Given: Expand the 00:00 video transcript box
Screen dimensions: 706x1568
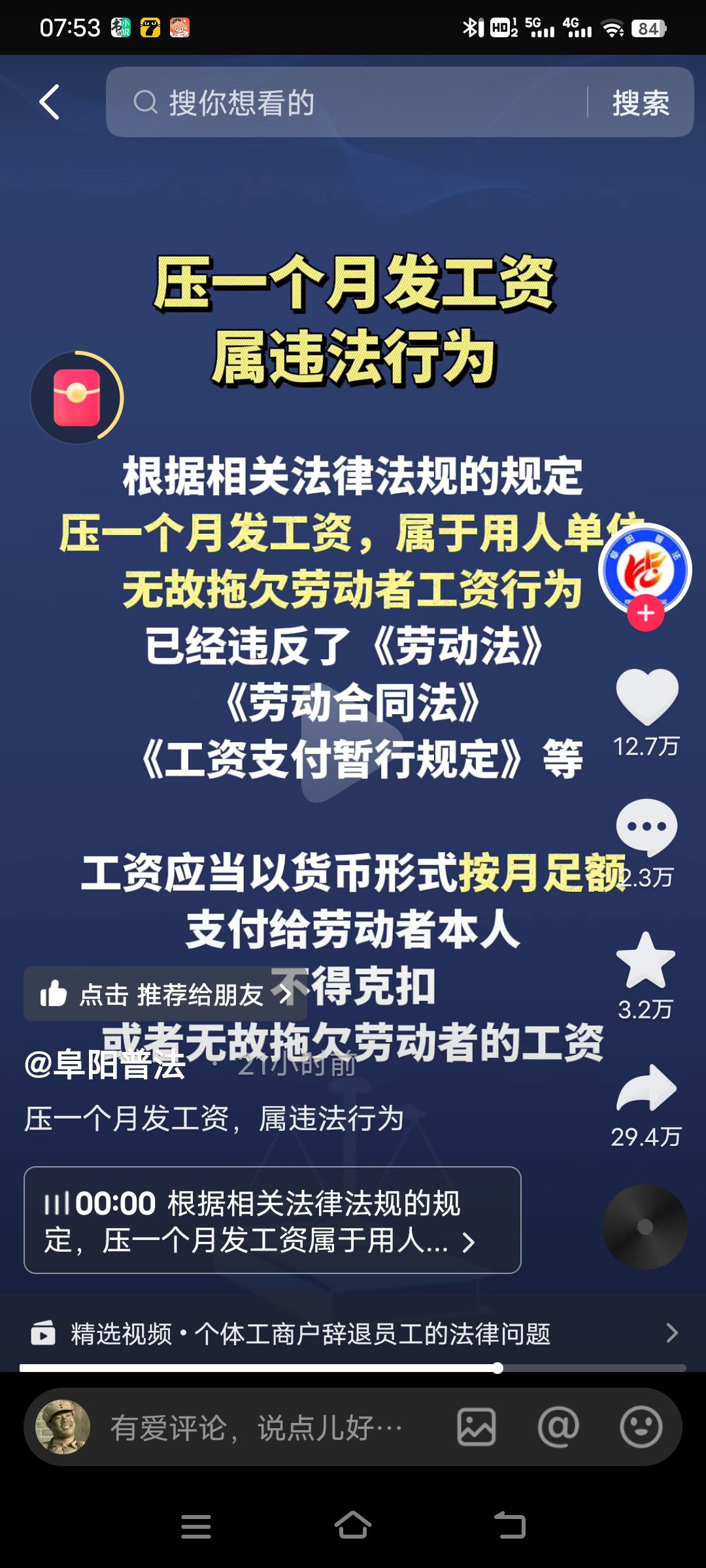Looking at the screenshot, I should (272, 1220).
